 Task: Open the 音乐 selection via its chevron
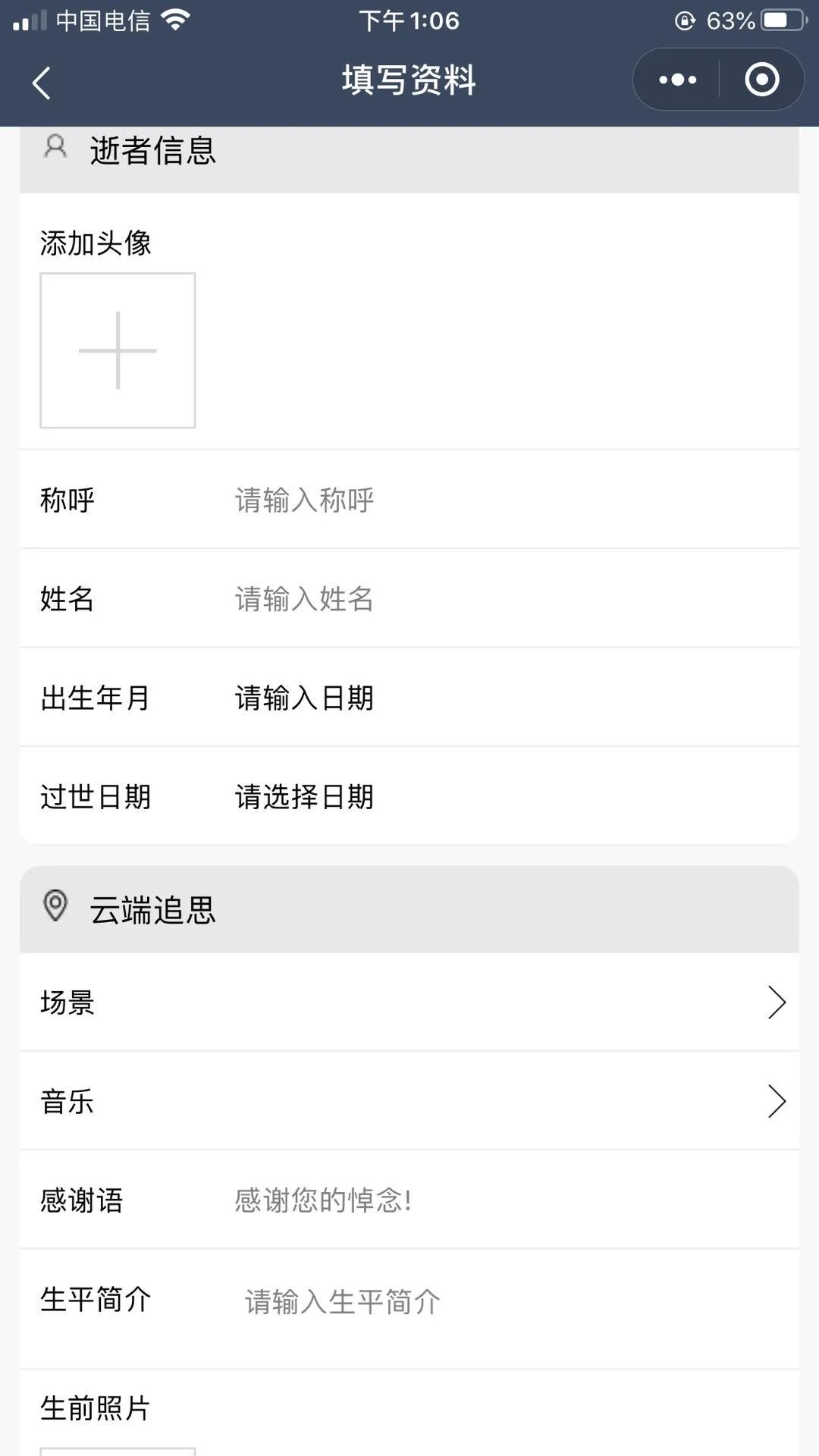click(777, 1101)
